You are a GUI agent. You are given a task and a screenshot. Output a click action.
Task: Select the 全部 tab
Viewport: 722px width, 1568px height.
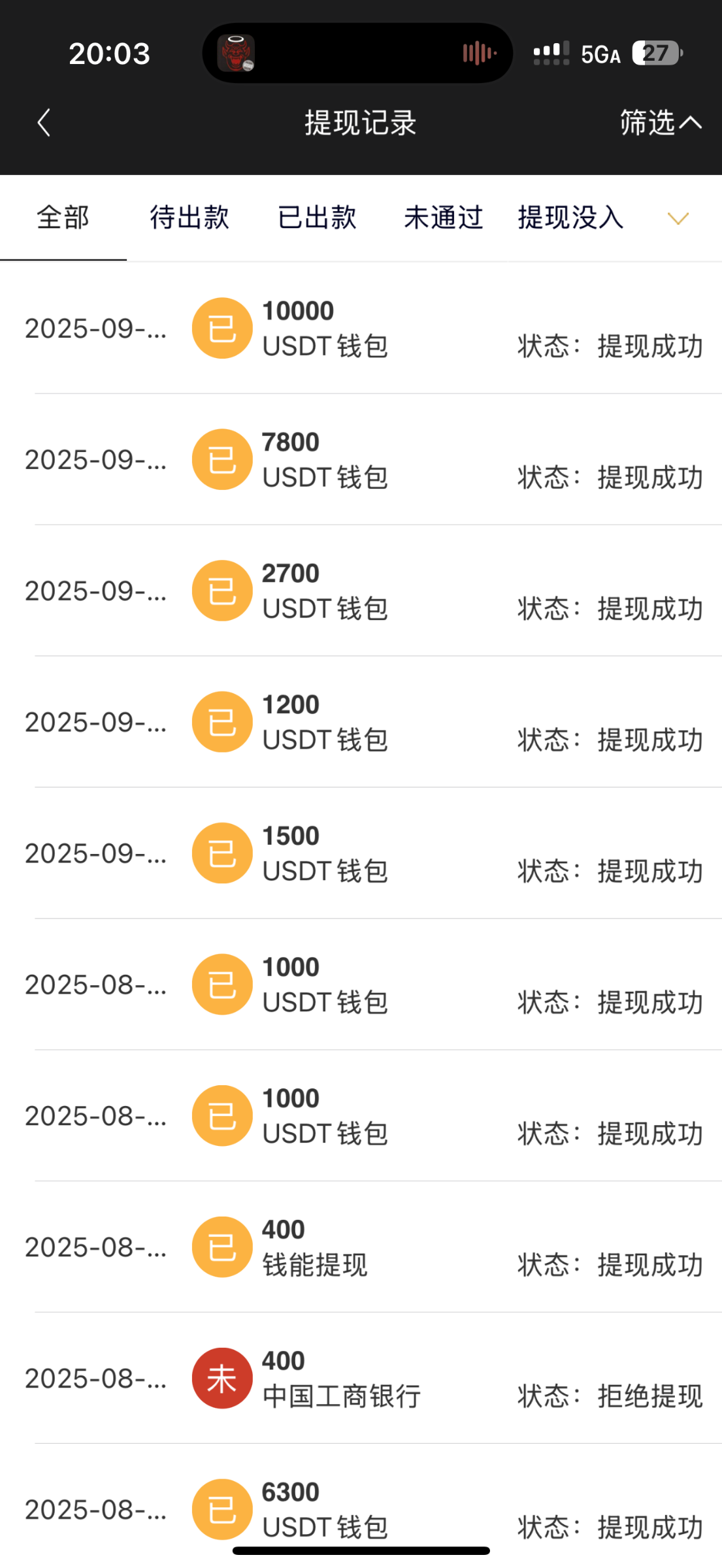(x=63, y=218)
